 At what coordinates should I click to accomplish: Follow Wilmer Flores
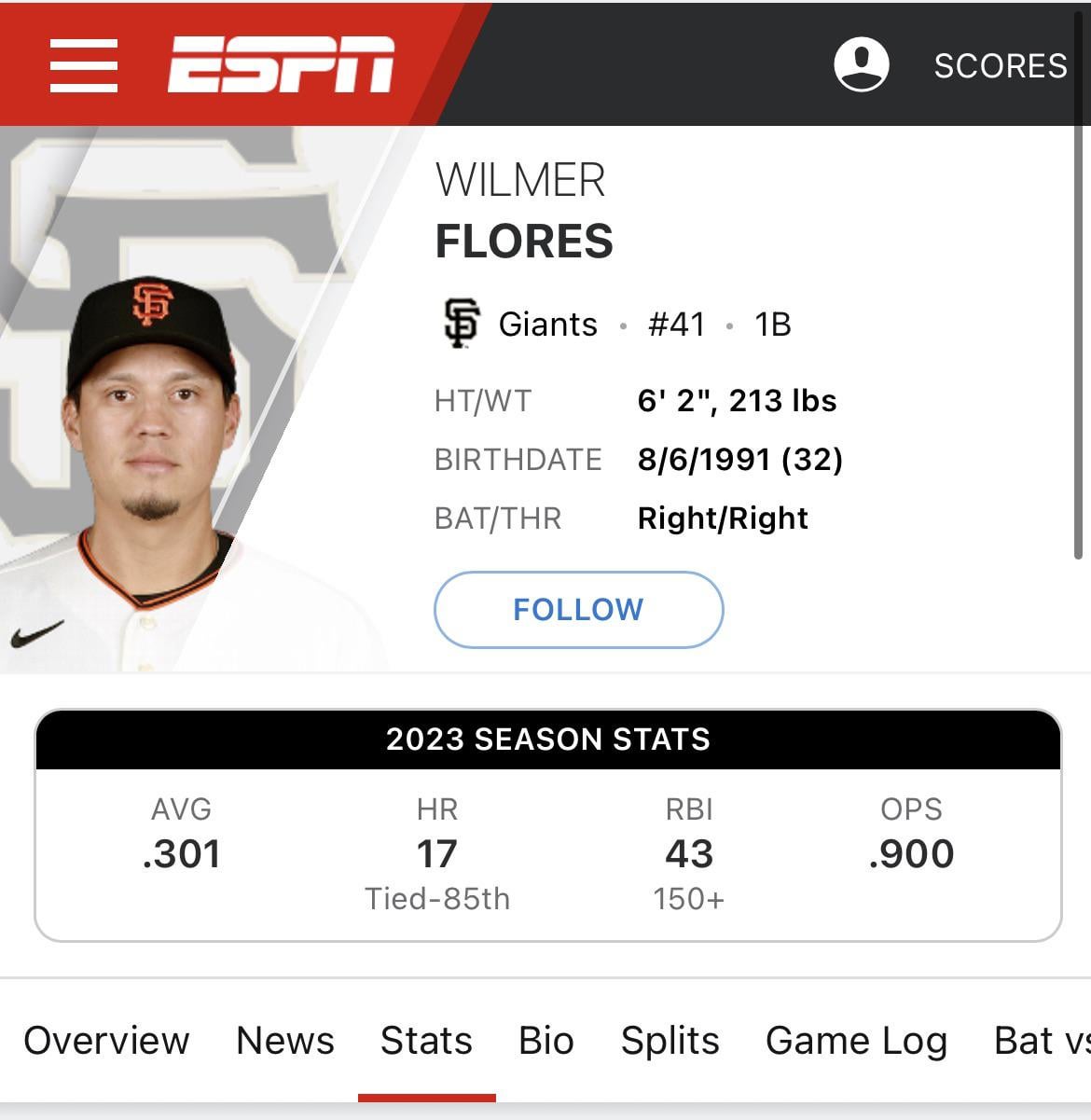(x=578, y=610)
